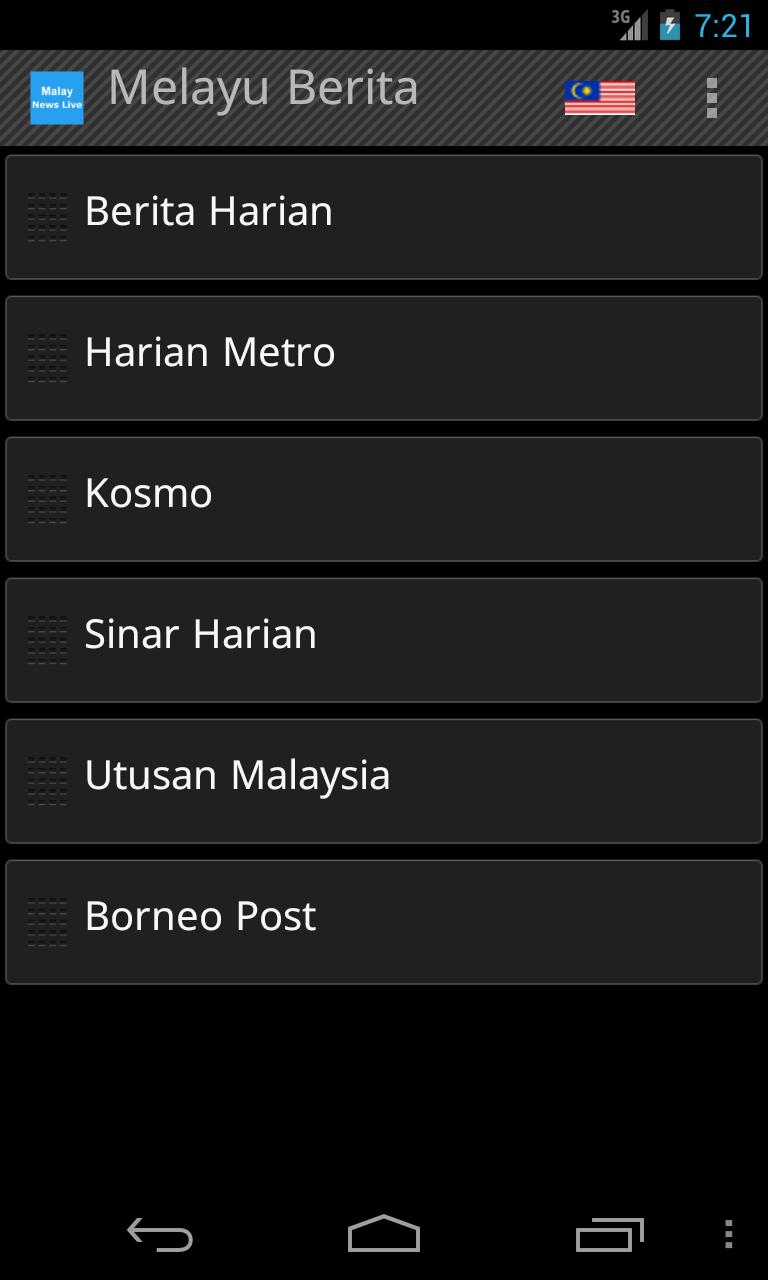The width and height of the screenshot is (768, 1280).
Task: Tap the grid icon beside Harian Metro
Action: point(46,358)
